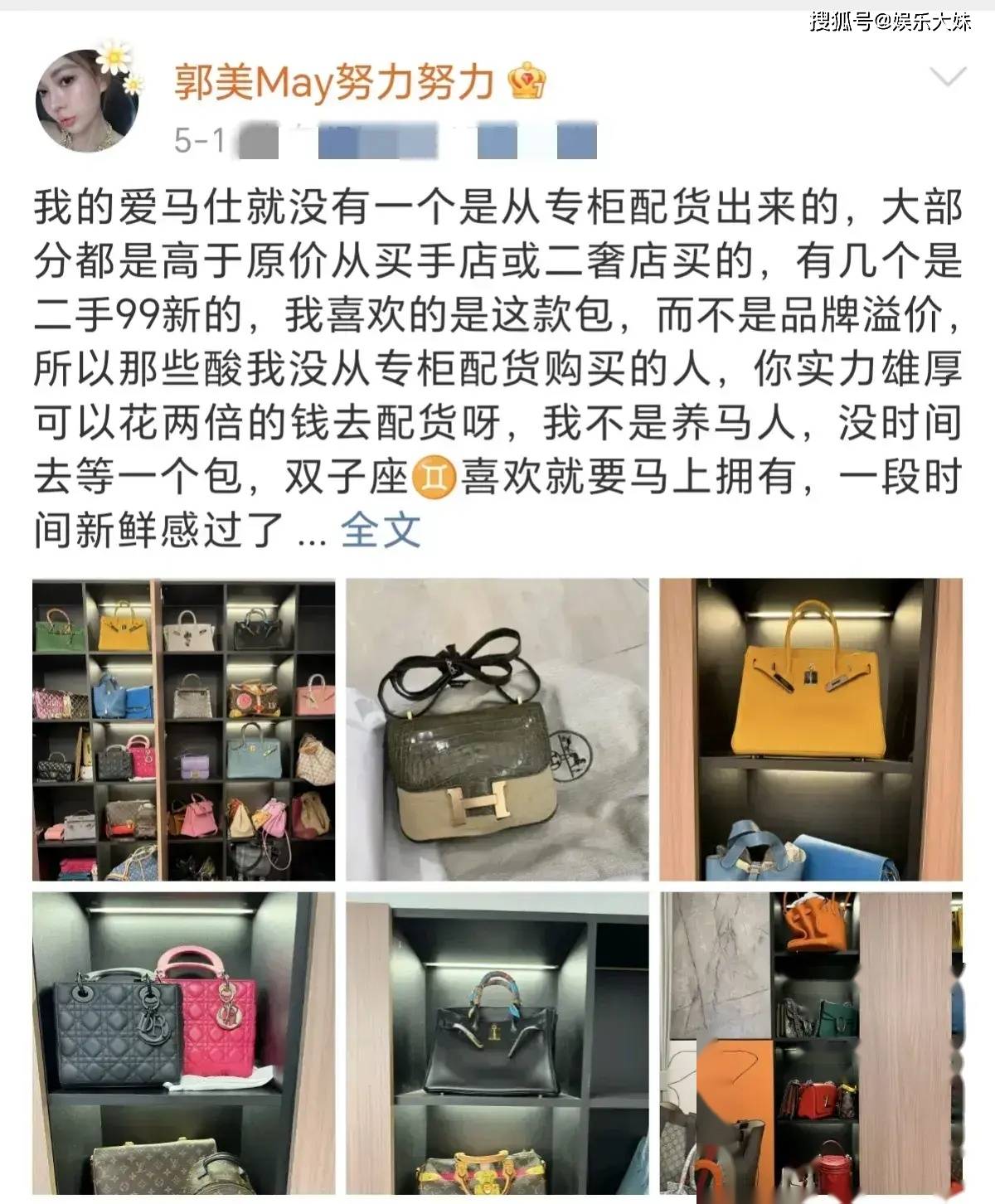The width and height of the screenshot is (995, 1204).
Task: Open the yellow Birkin bag photo
Action: click(x=811, y=730)
